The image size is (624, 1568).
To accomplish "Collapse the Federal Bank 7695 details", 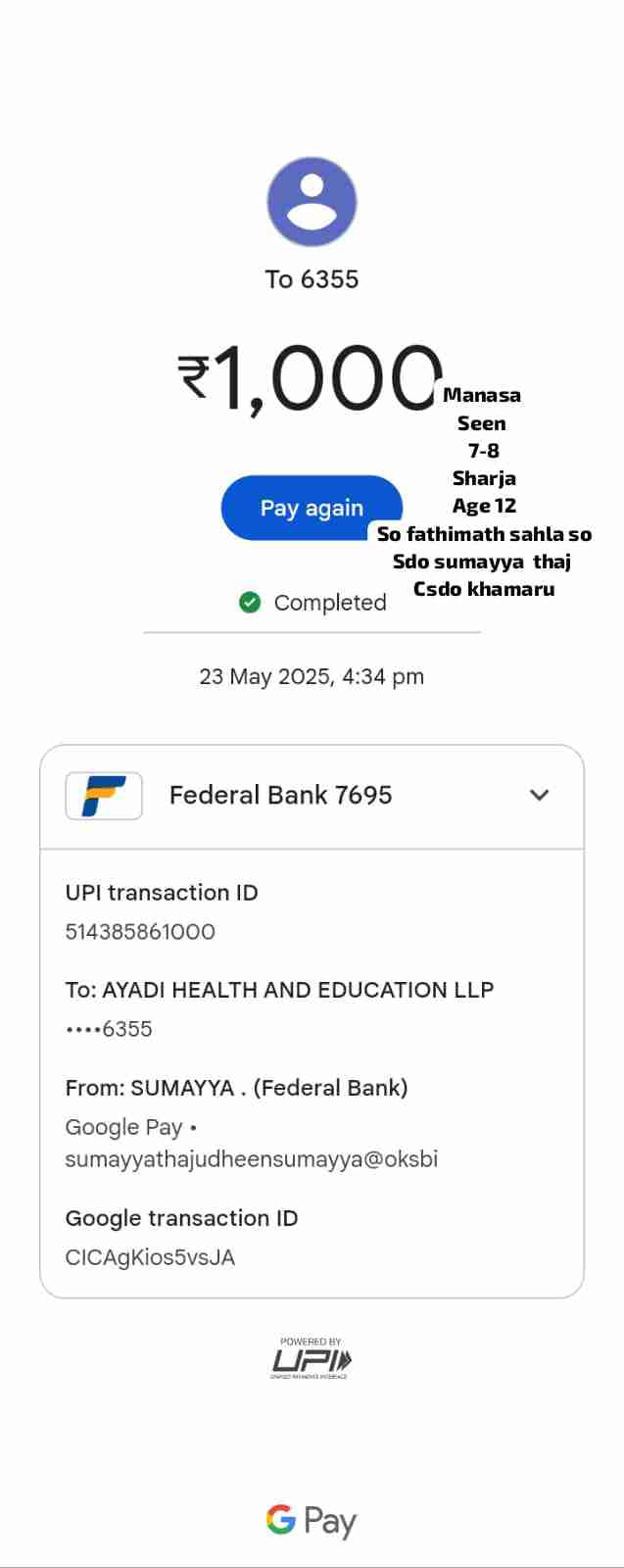I will coord(539,795).
